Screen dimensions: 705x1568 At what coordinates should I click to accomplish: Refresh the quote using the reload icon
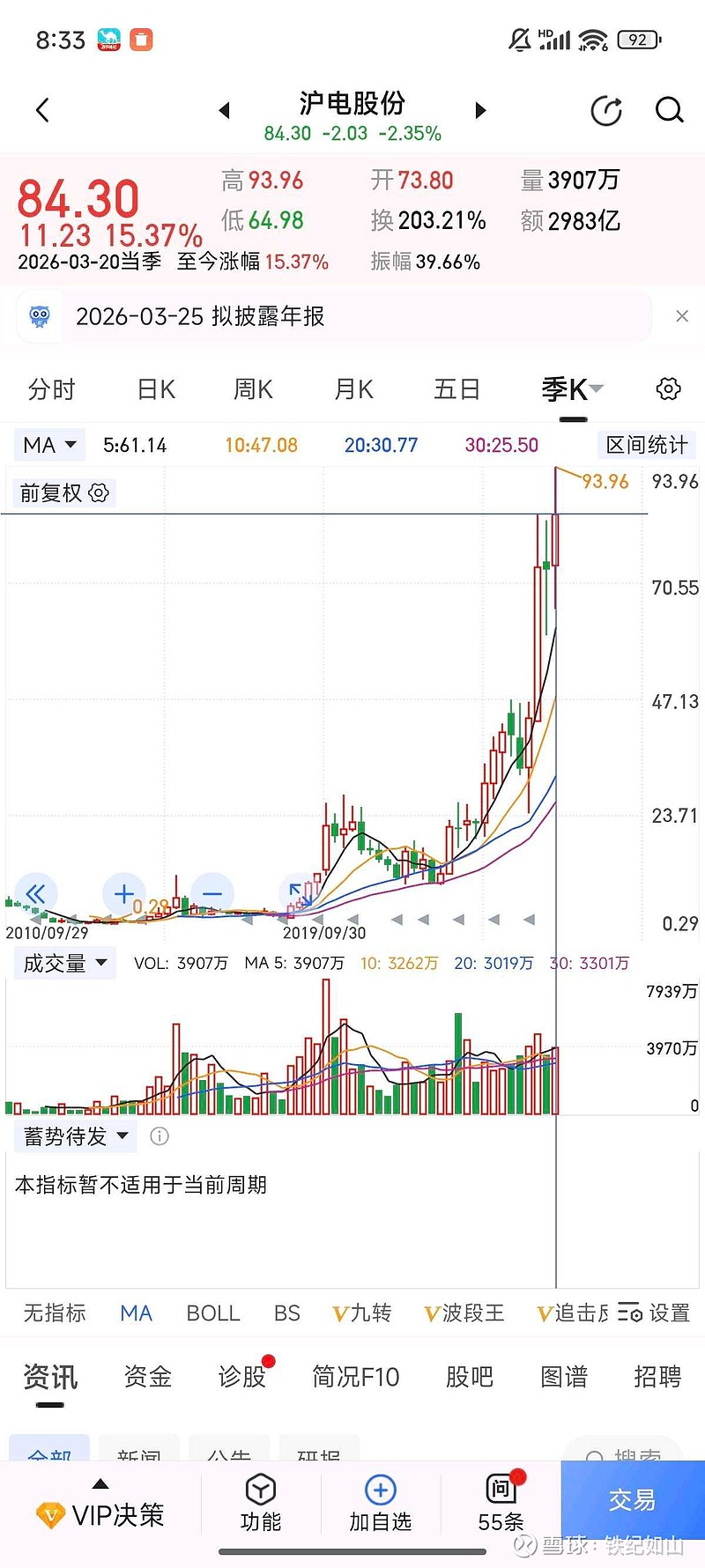click(606, 110)
